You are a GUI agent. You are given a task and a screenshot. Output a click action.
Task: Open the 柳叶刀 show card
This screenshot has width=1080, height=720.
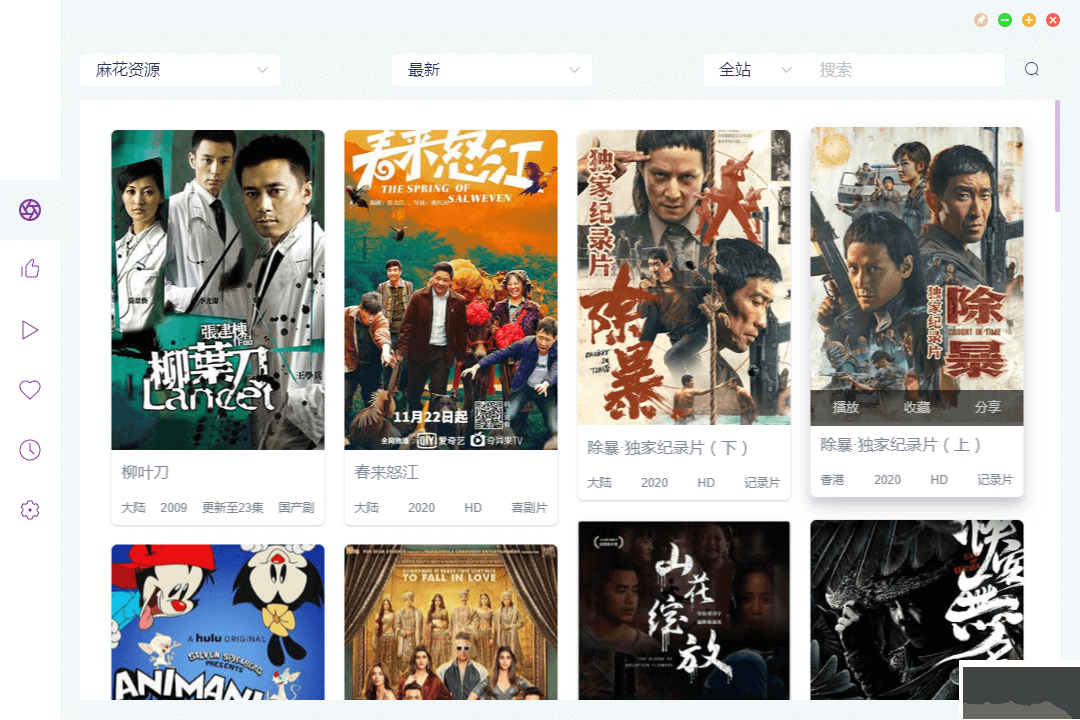[218, 290]
